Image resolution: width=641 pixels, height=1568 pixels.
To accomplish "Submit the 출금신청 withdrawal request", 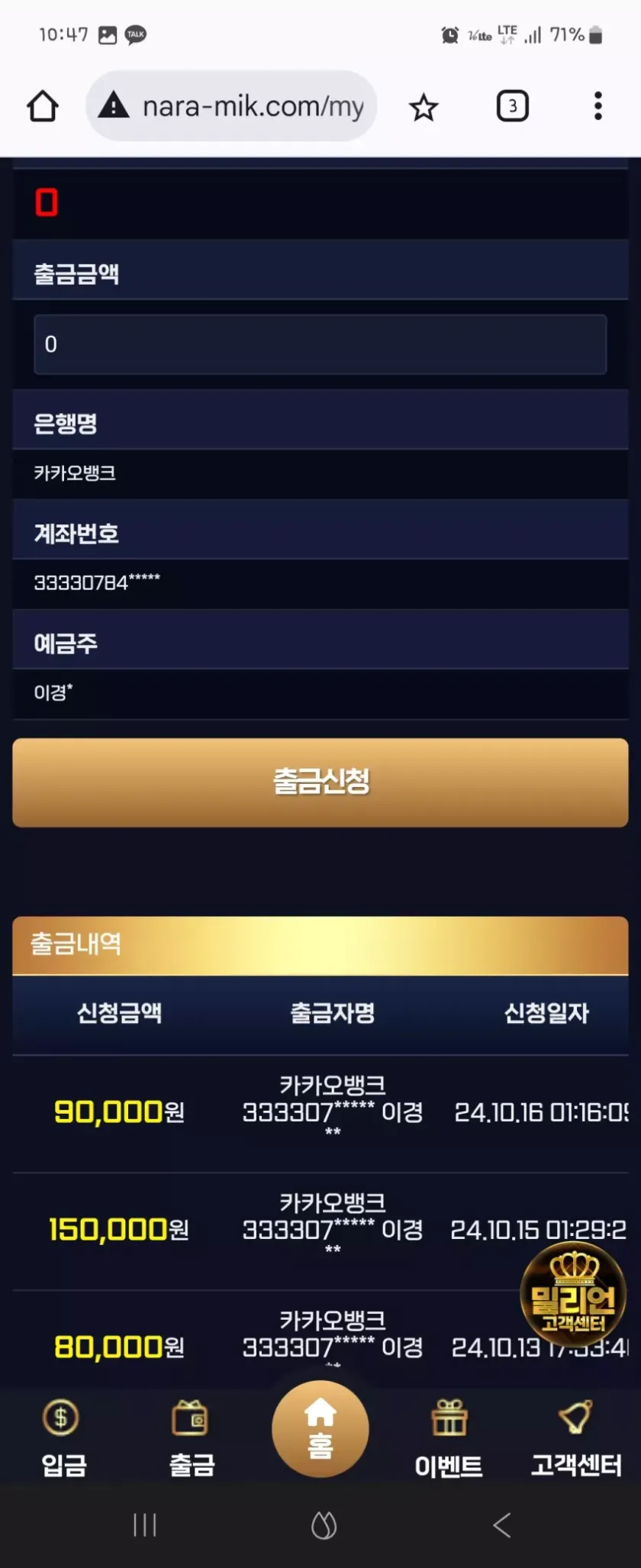I will 320,782.
